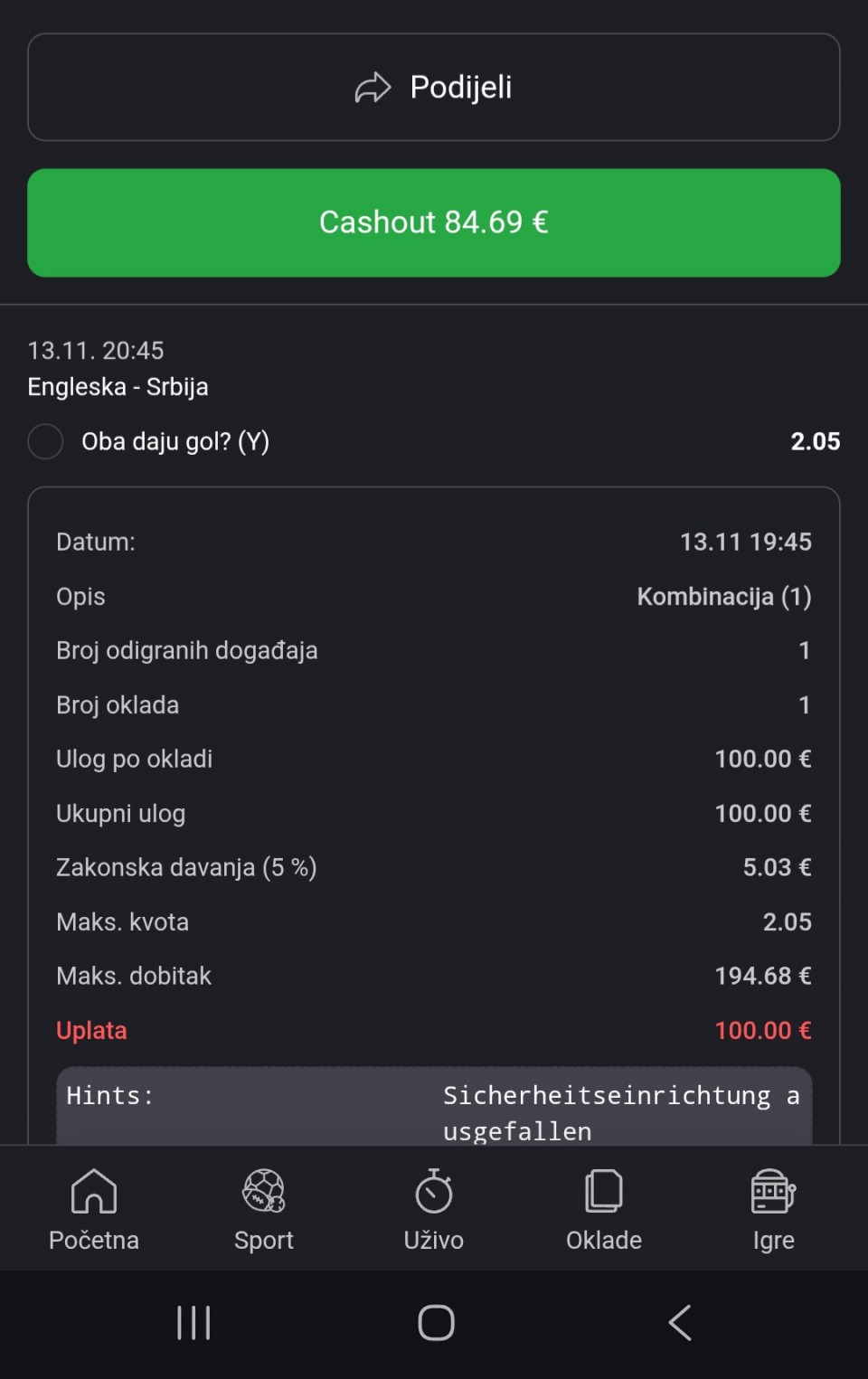Go to the system home screen
Viewport: 868px width, 1379px height.
(436, 1323)
